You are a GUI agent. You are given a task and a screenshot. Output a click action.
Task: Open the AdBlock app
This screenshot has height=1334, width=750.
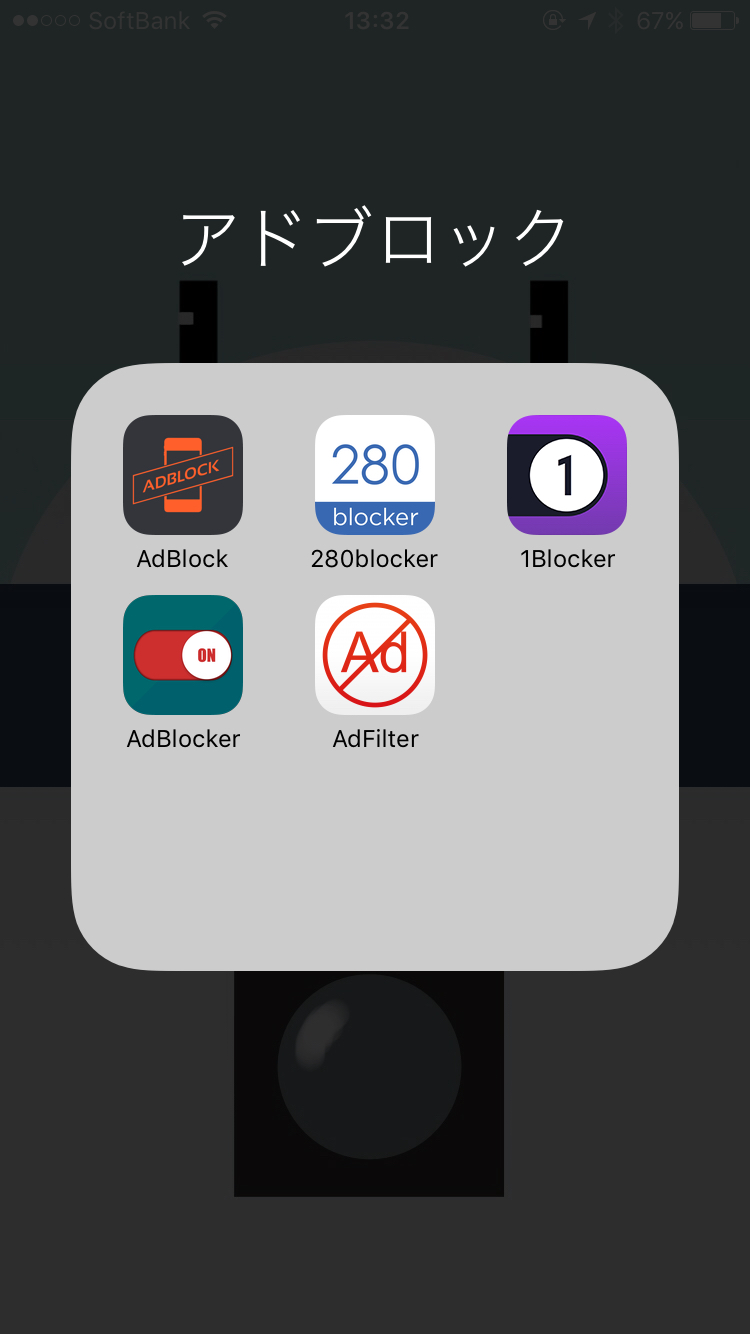(x=183, y=475)
